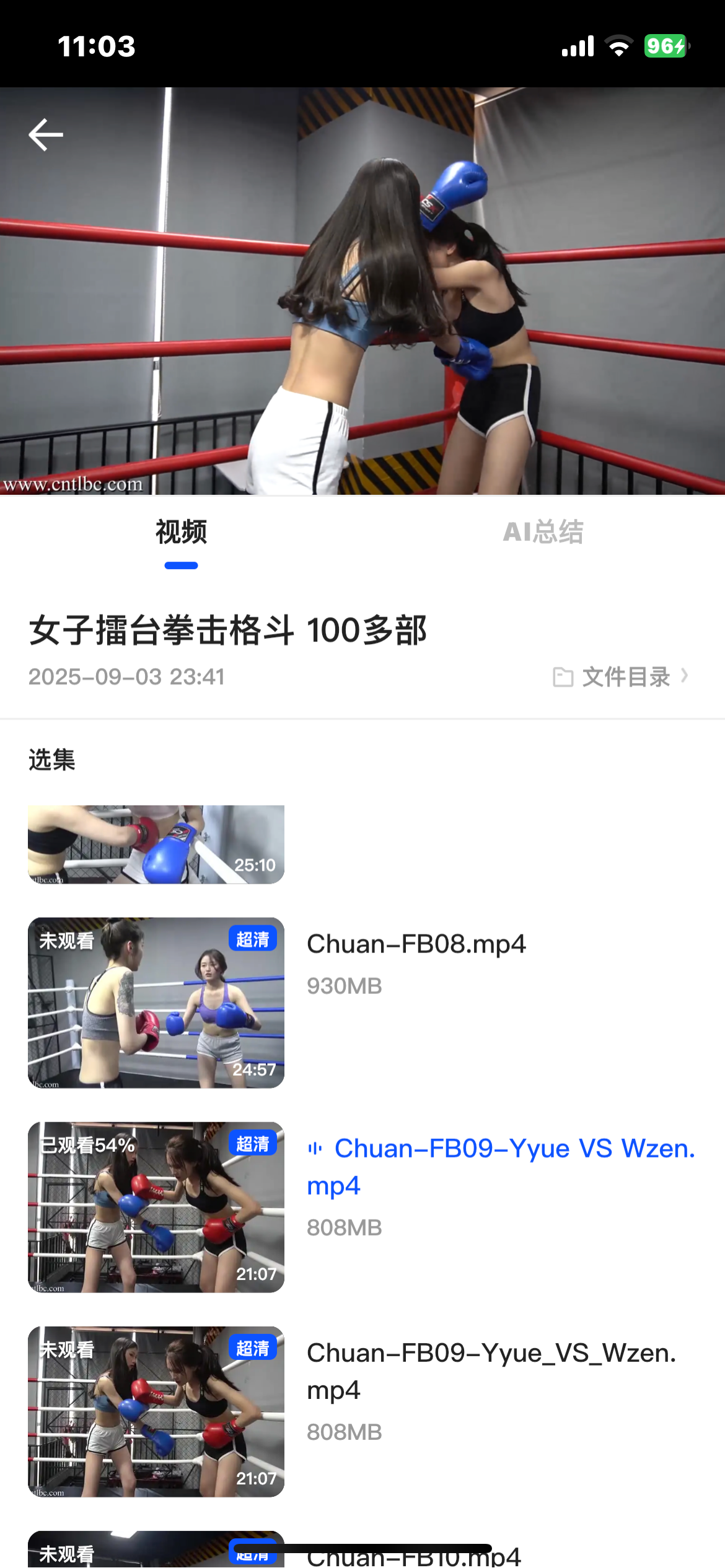
Task: Play Chuan-FB08.mp4 from the episode list
Action: [416, 945]
